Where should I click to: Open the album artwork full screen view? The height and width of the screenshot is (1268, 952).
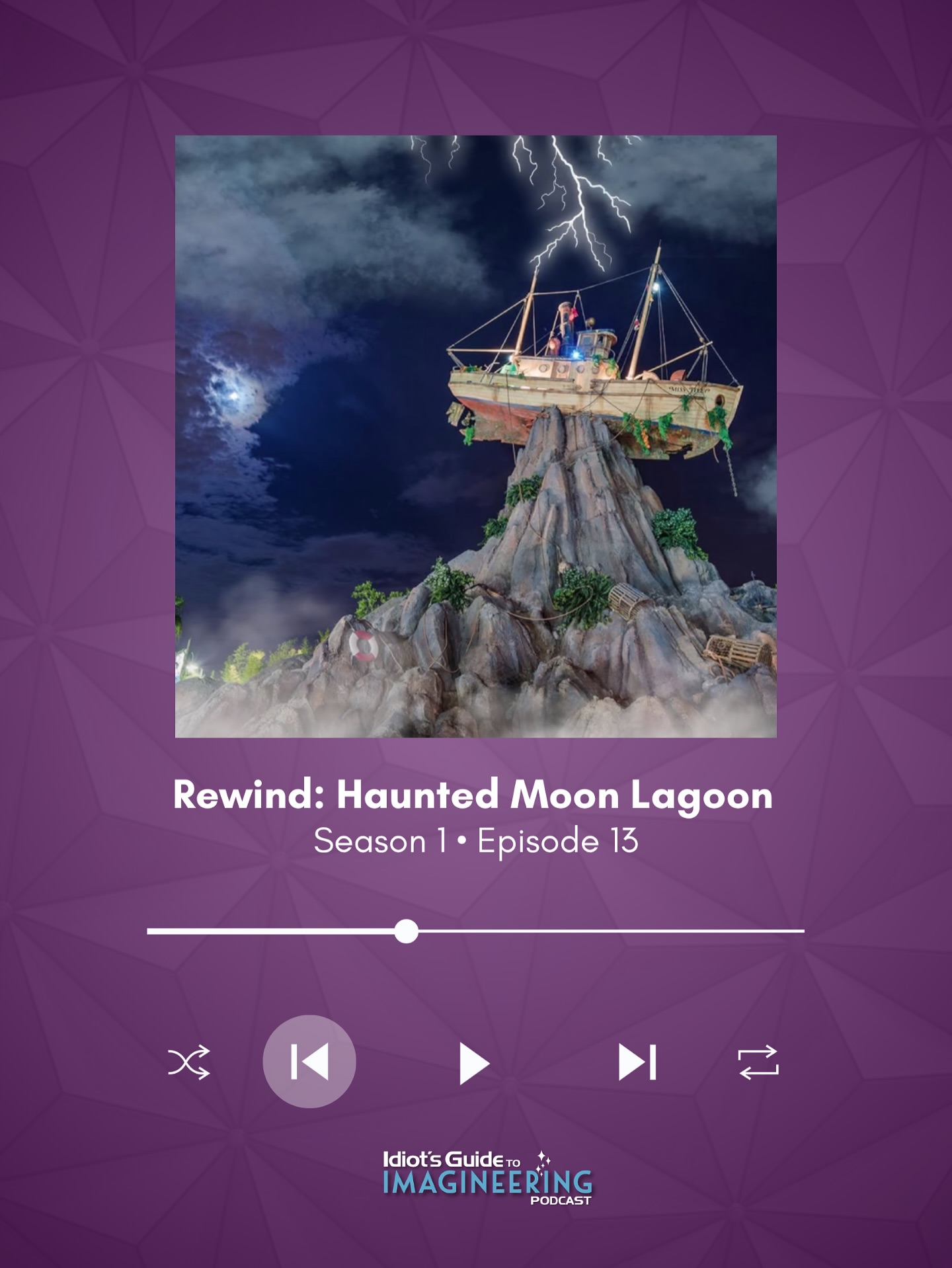(475, 436)
